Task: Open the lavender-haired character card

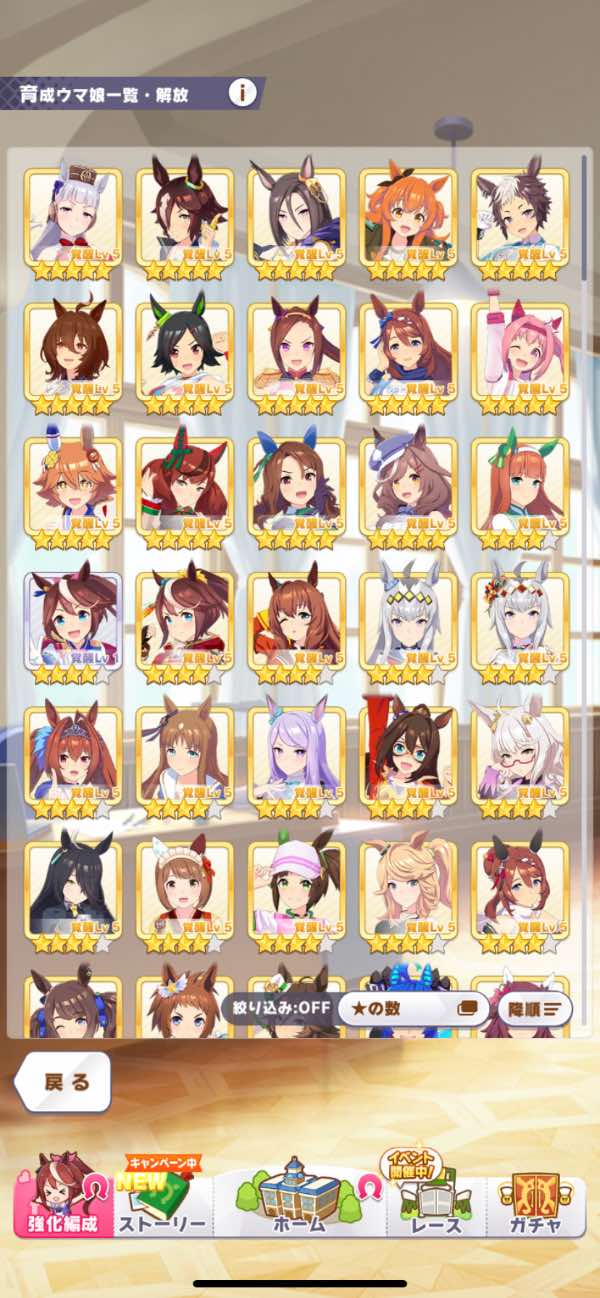Action: [296, 755]
